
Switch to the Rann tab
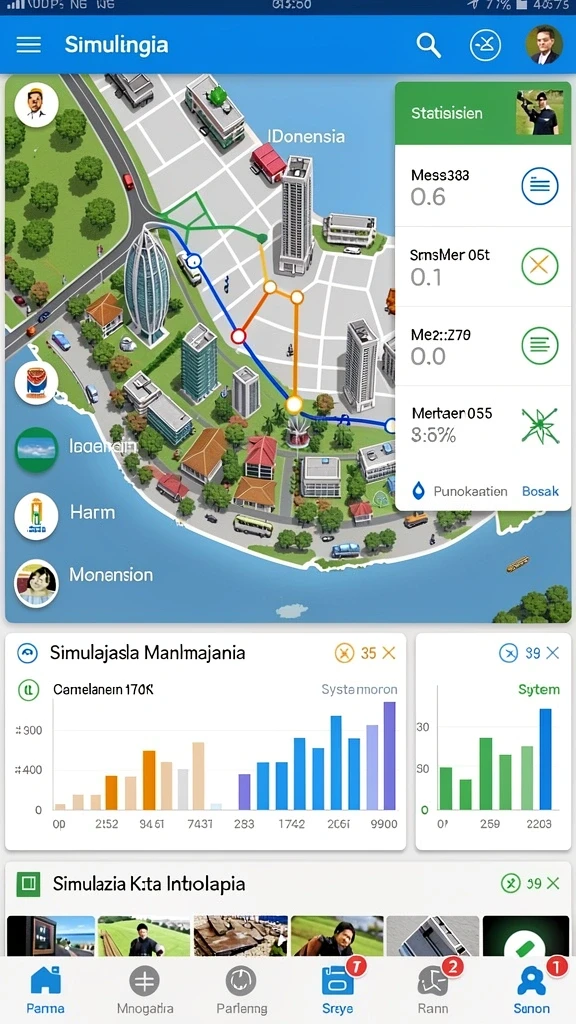[433, 989]
